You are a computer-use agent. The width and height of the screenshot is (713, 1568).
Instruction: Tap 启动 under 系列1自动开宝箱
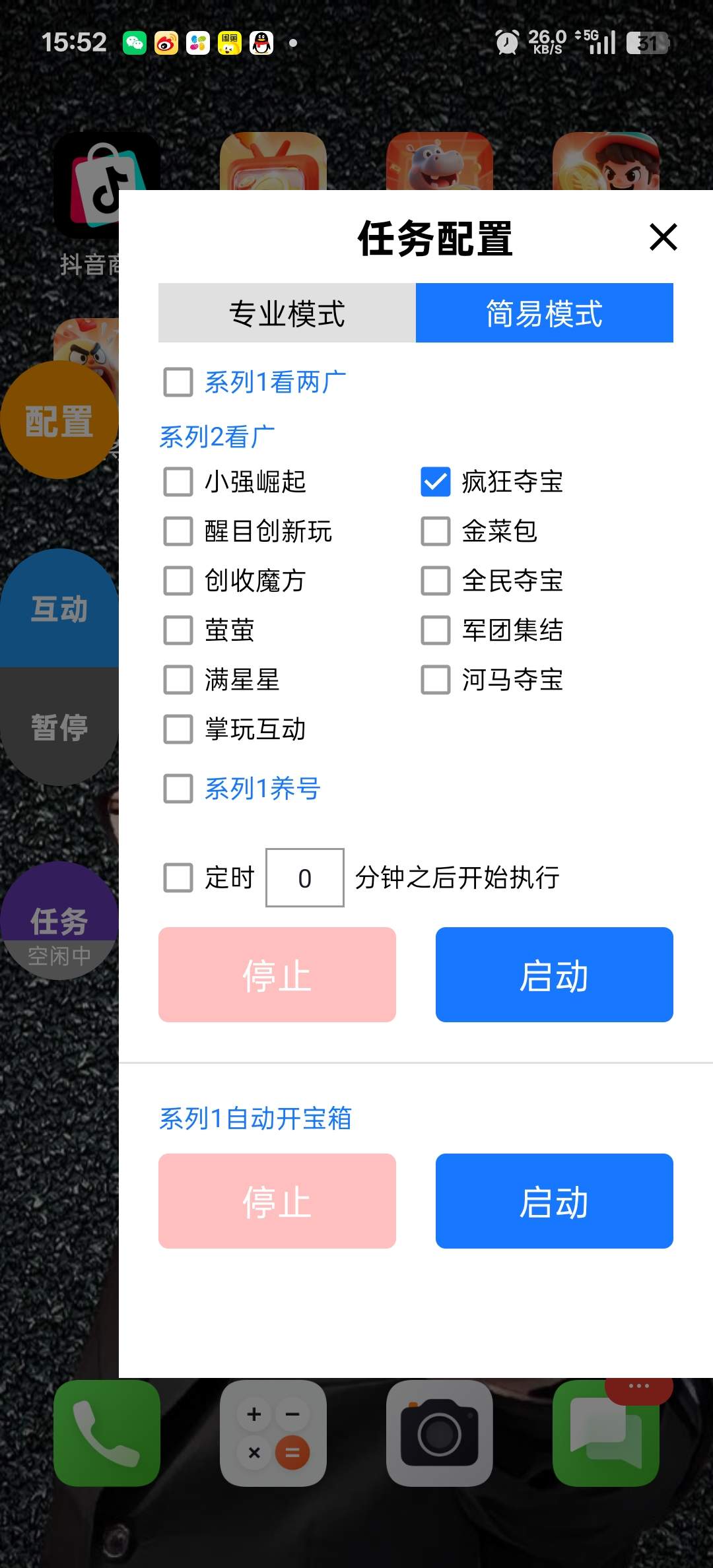(x=554, y=1201)
